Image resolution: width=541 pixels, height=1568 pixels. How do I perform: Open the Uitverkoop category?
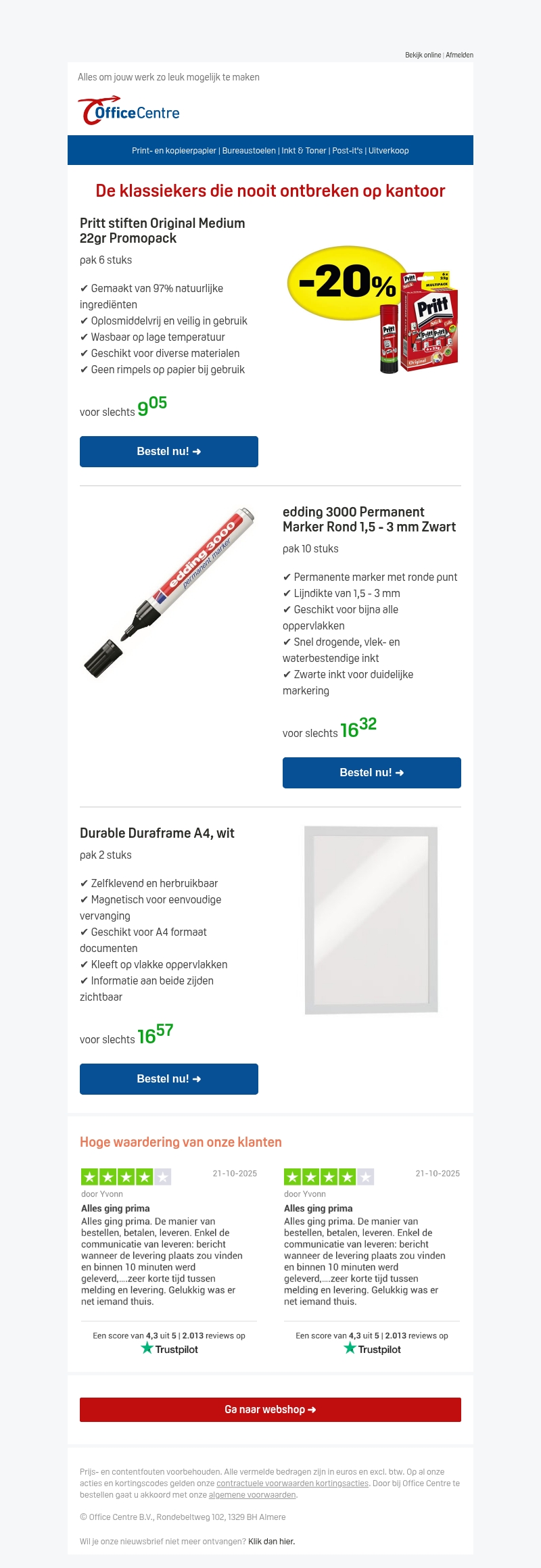tap(389, 151)
